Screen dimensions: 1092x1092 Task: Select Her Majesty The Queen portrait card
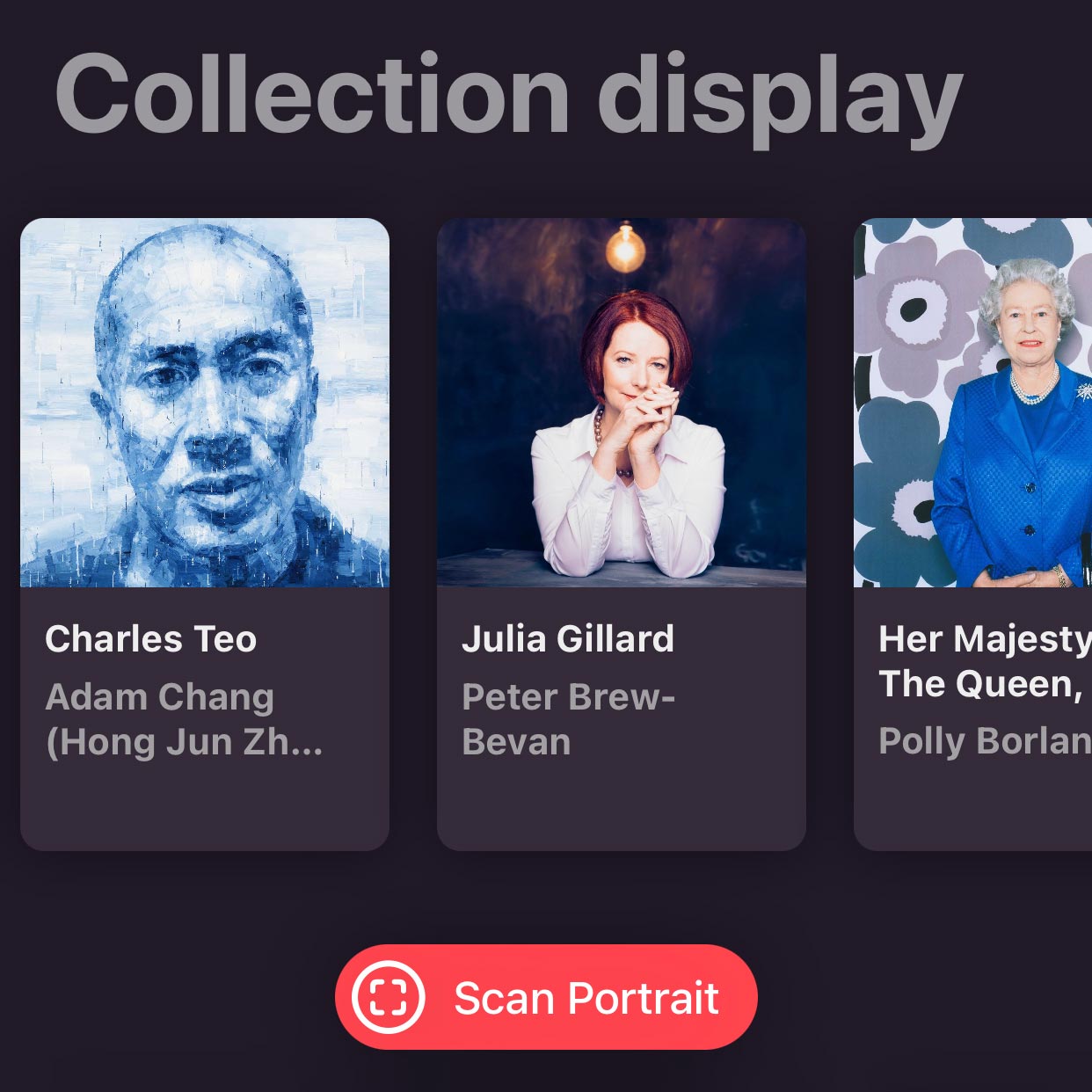point(974,533)
